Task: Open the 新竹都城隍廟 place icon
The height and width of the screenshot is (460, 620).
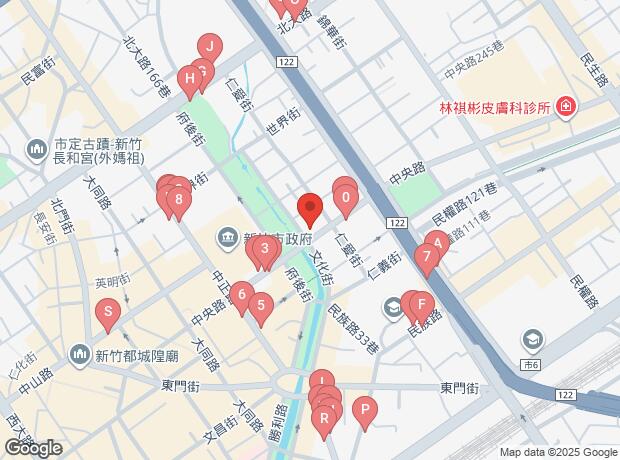Action: [79, 355]
